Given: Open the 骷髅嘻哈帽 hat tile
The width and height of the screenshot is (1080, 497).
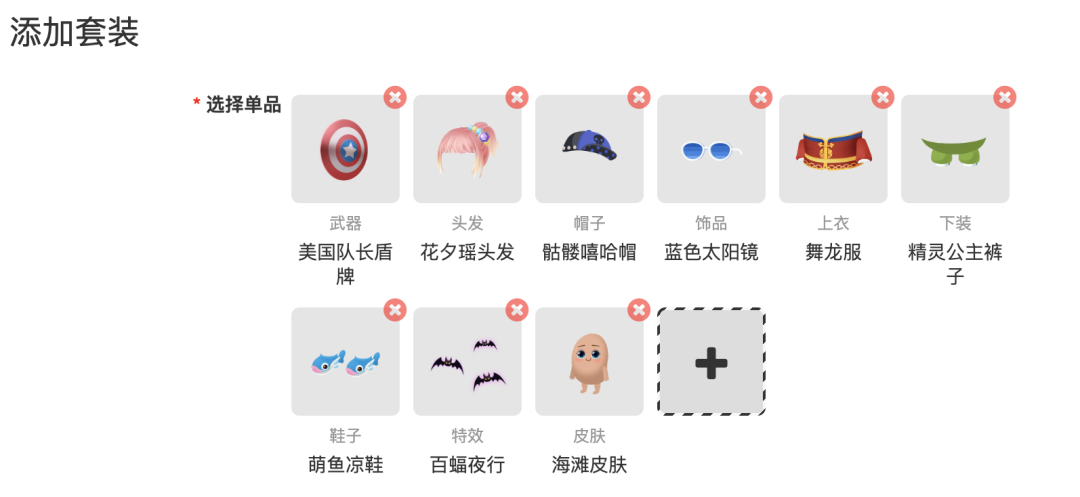Looking at the screenshot, I should [x=589, y=150].
